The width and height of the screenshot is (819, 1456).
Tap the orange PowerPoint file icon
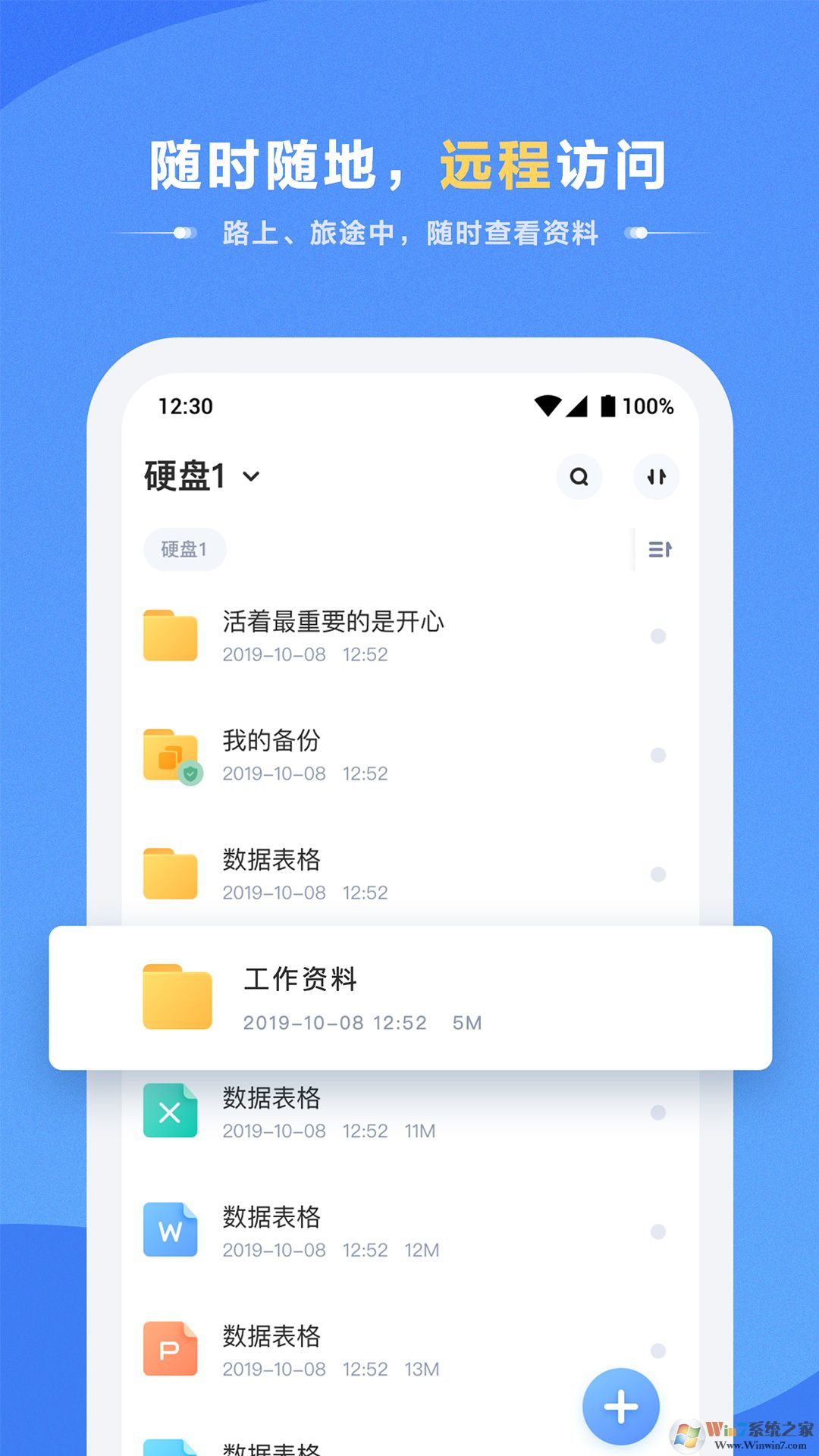pos(170,1348)
